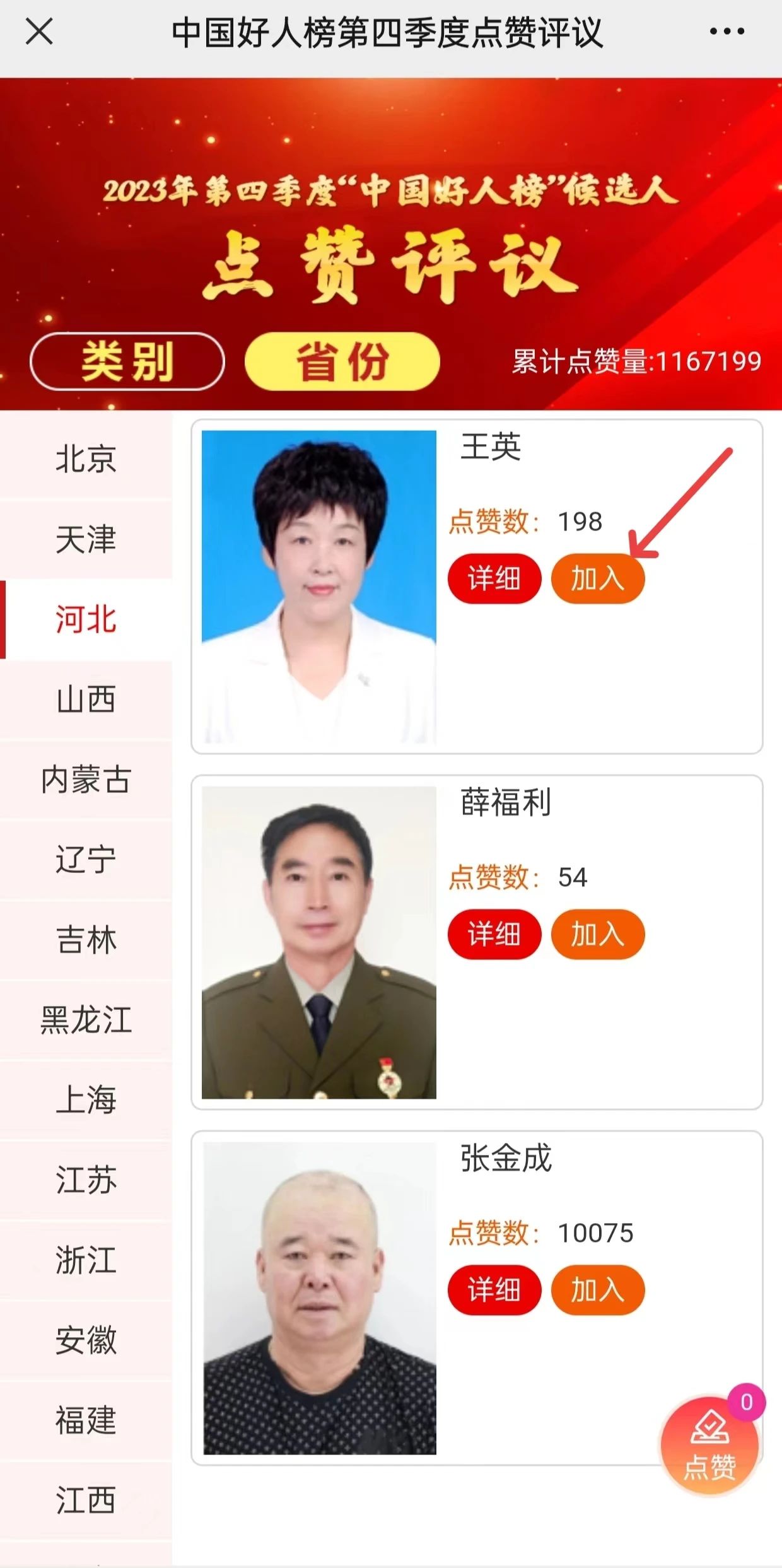View 浙江 candidates
Screen dimensions: 782x1568
pos(86,1260)
